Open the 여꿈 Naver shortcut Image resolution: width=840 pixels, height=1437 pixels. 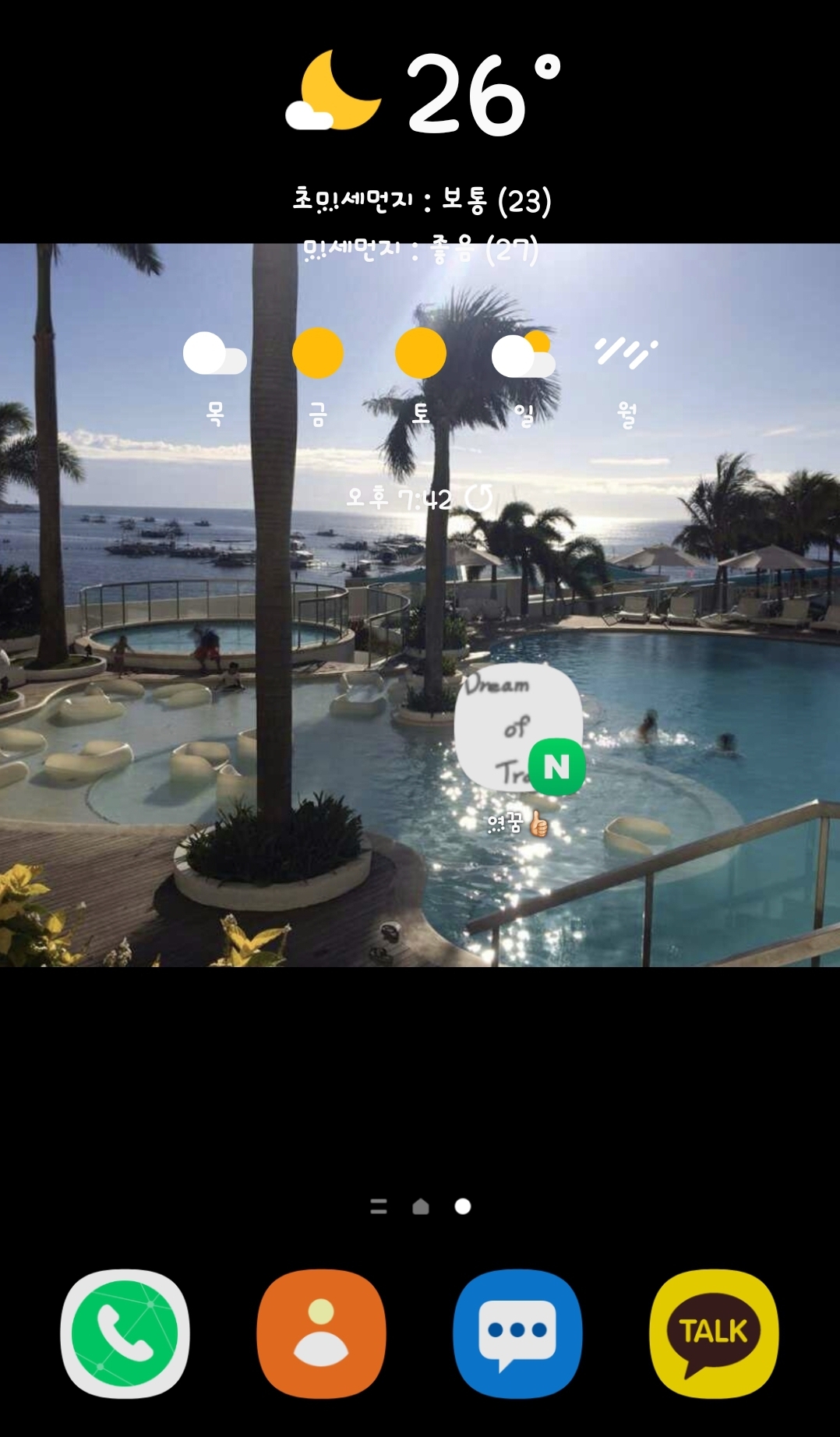point(519,730)
